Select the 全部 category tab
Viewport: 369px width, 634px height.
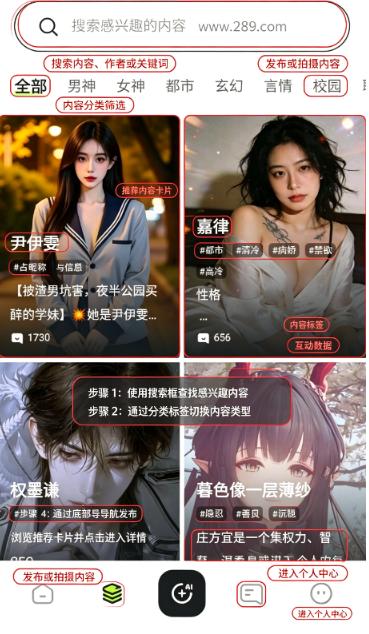pos(31,86)
